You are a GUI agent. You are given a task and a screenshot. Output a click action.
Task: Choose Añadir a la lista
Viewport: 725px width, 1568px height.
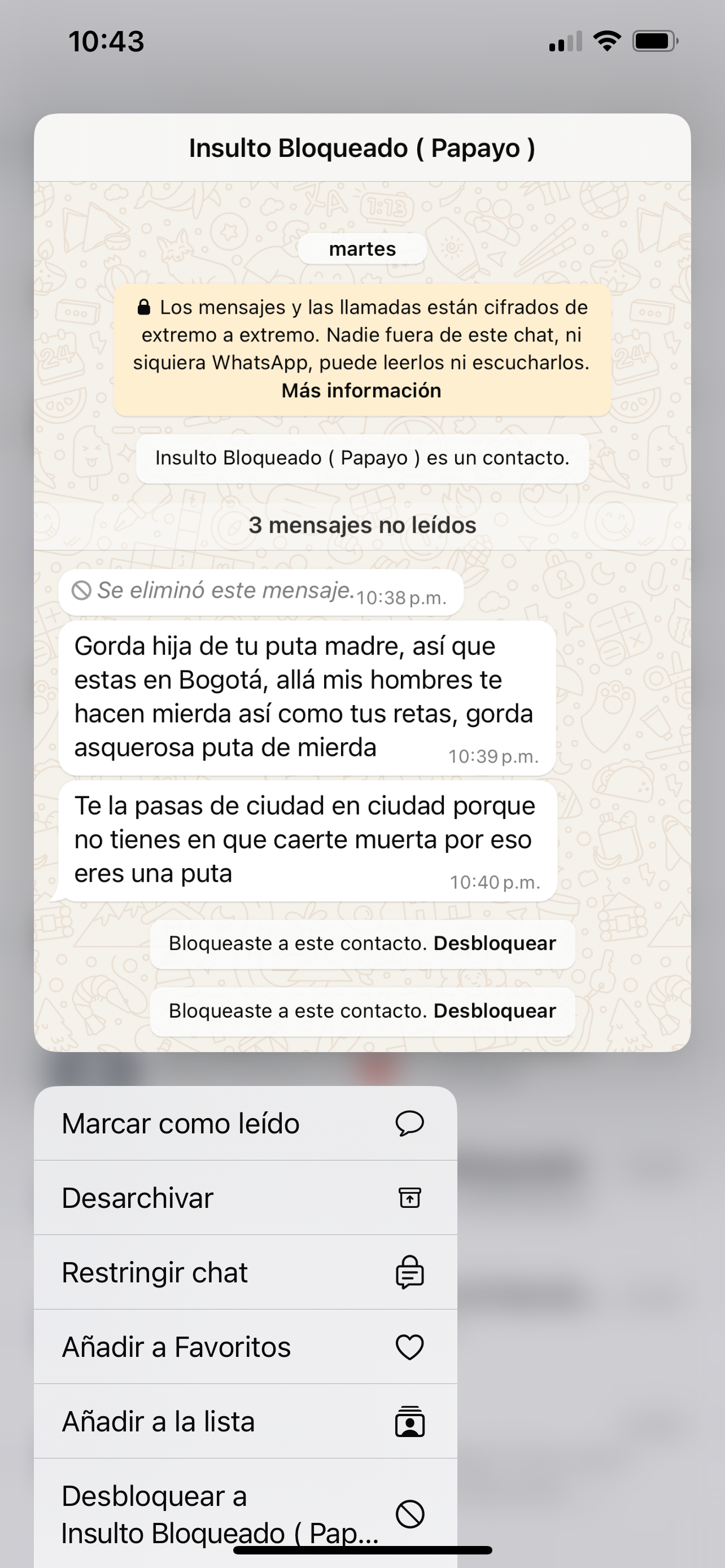(245, 1421)
